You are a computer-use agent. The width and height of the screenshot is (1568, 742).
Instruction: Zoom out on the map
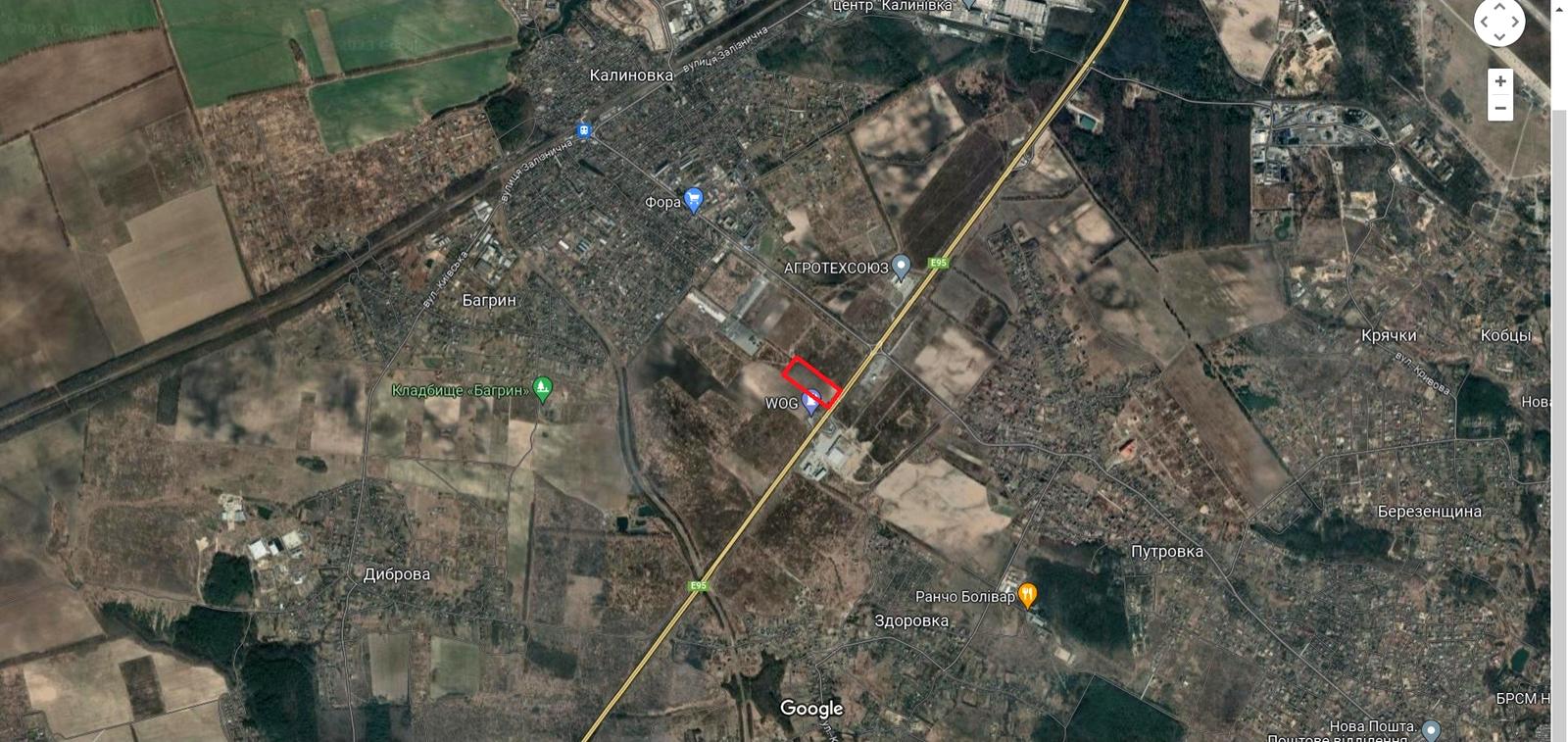click(1499, 108)
